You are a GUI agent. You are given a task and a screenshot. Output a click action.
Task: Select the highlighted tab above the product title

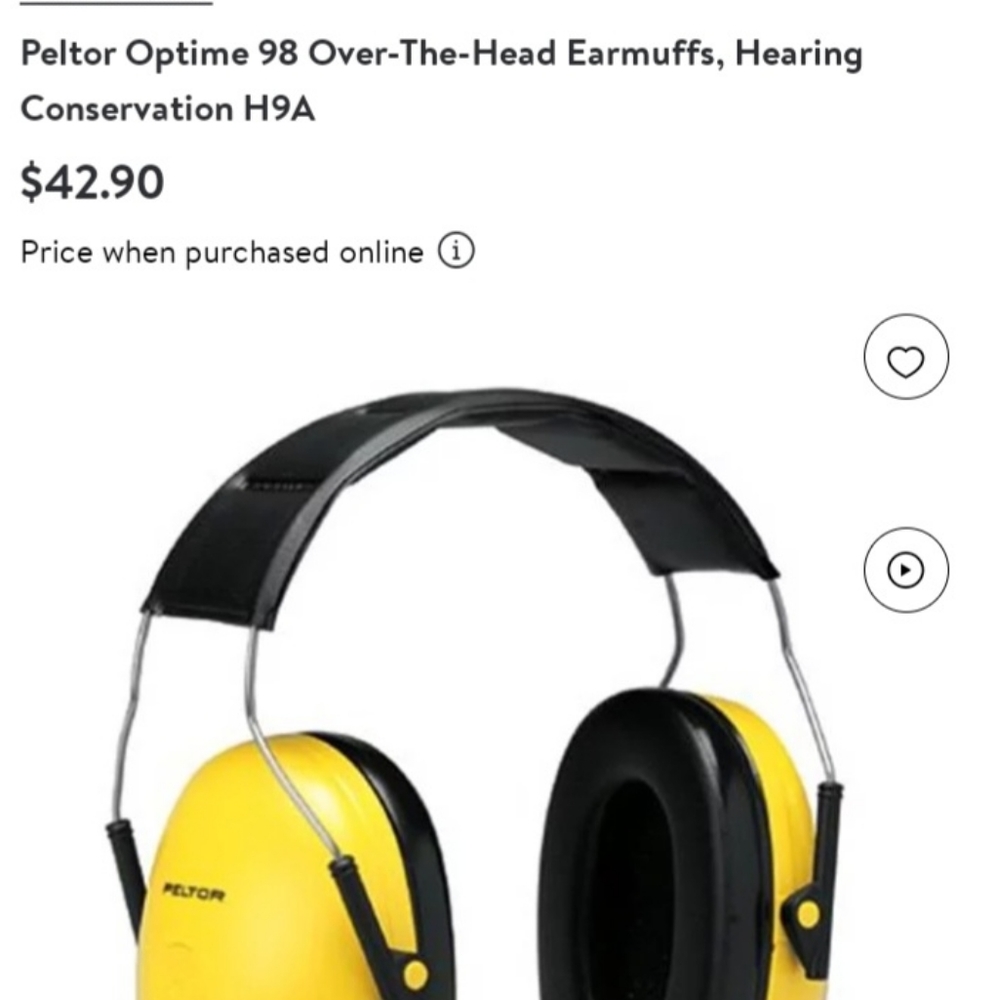(x=115, y=5)
